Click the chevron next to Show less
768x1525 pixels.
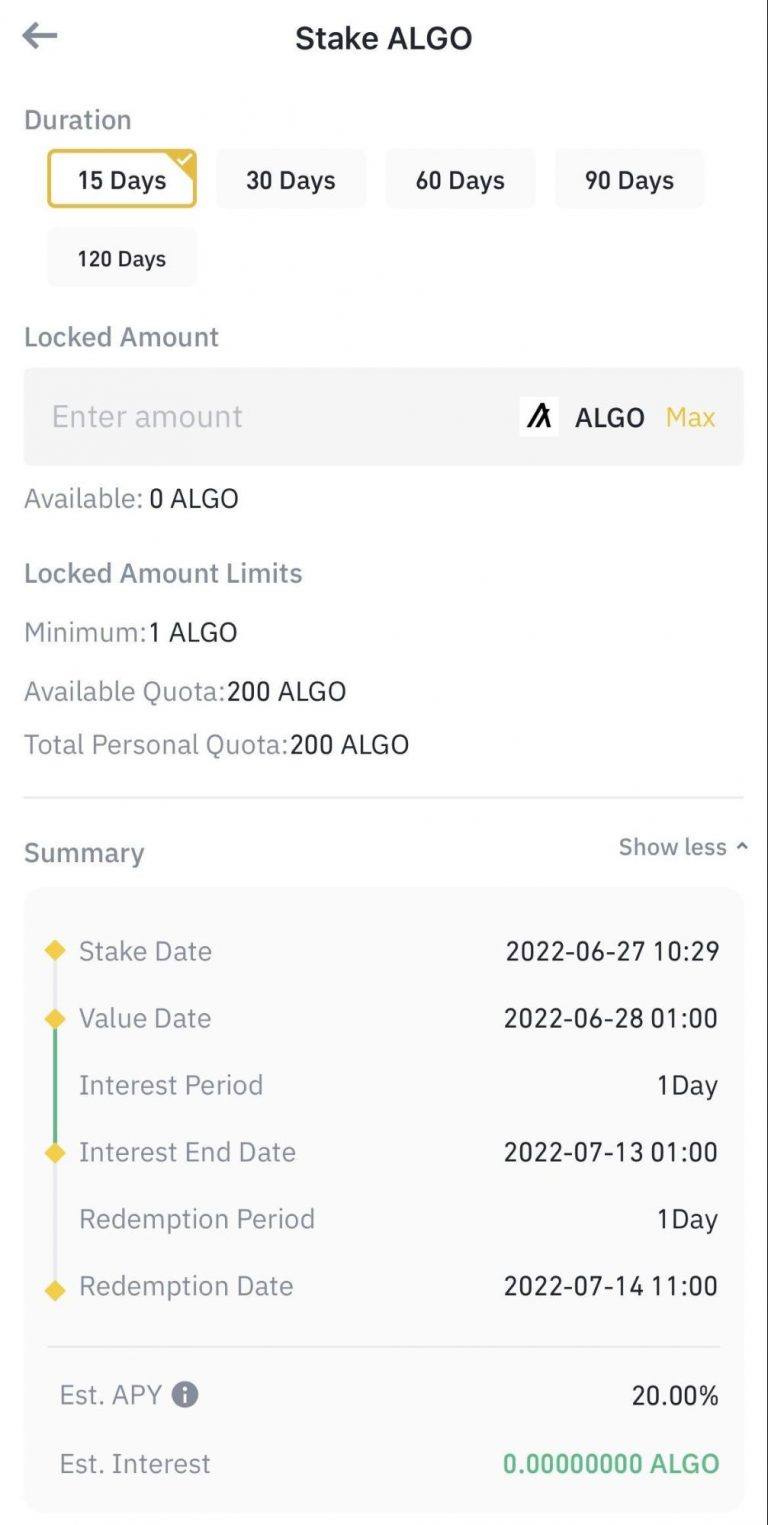[740, 845]
